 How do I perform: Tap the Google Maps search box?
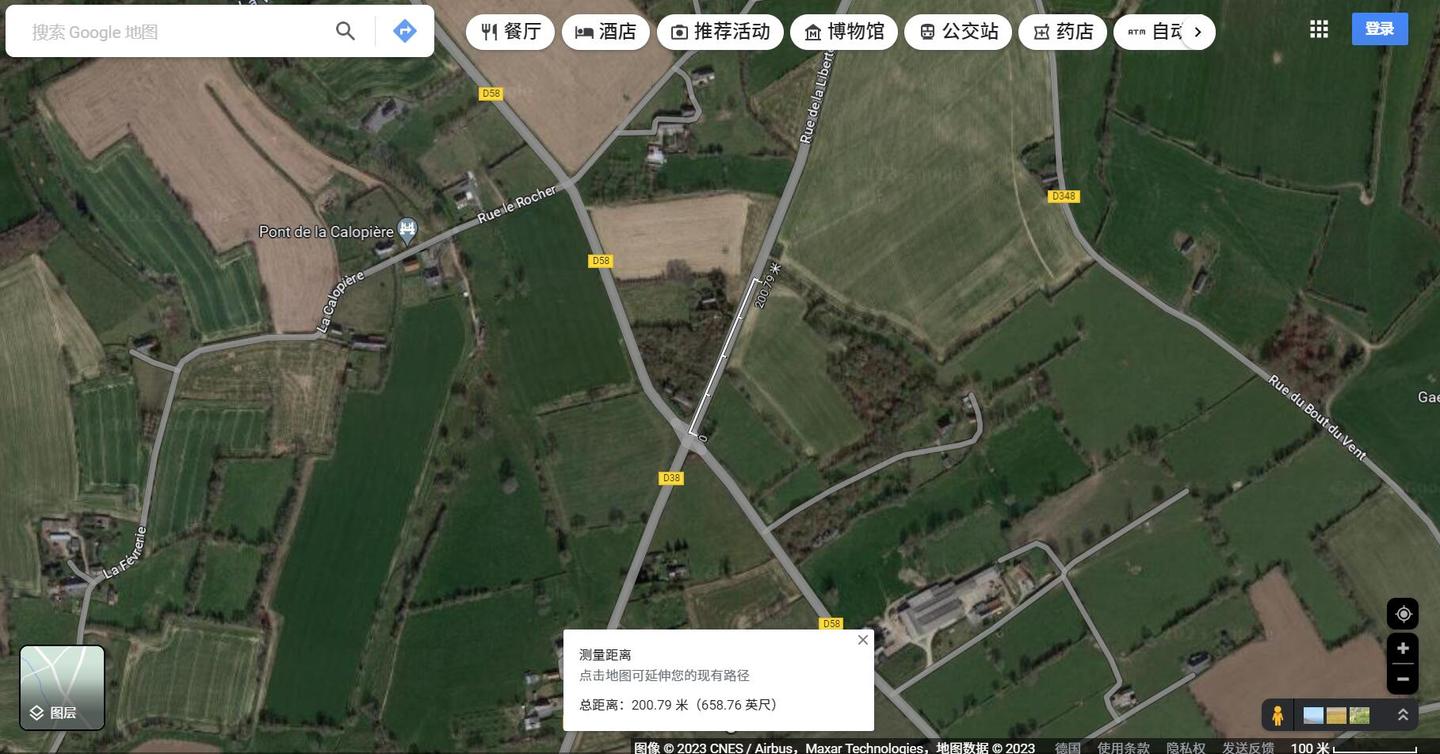(170, 32)
